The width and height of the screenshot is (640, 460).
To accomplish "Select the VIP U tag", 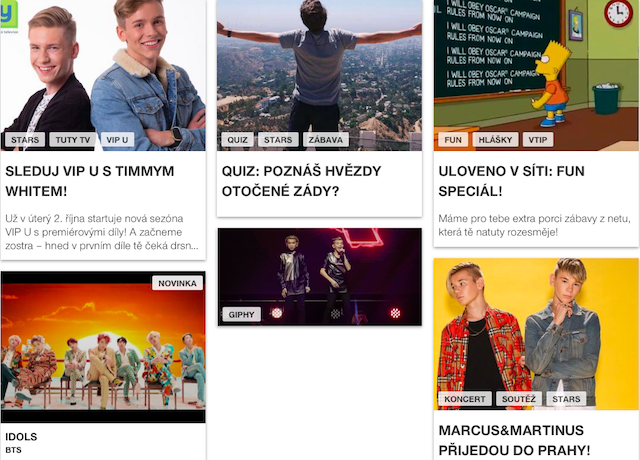I will (118, 140).
